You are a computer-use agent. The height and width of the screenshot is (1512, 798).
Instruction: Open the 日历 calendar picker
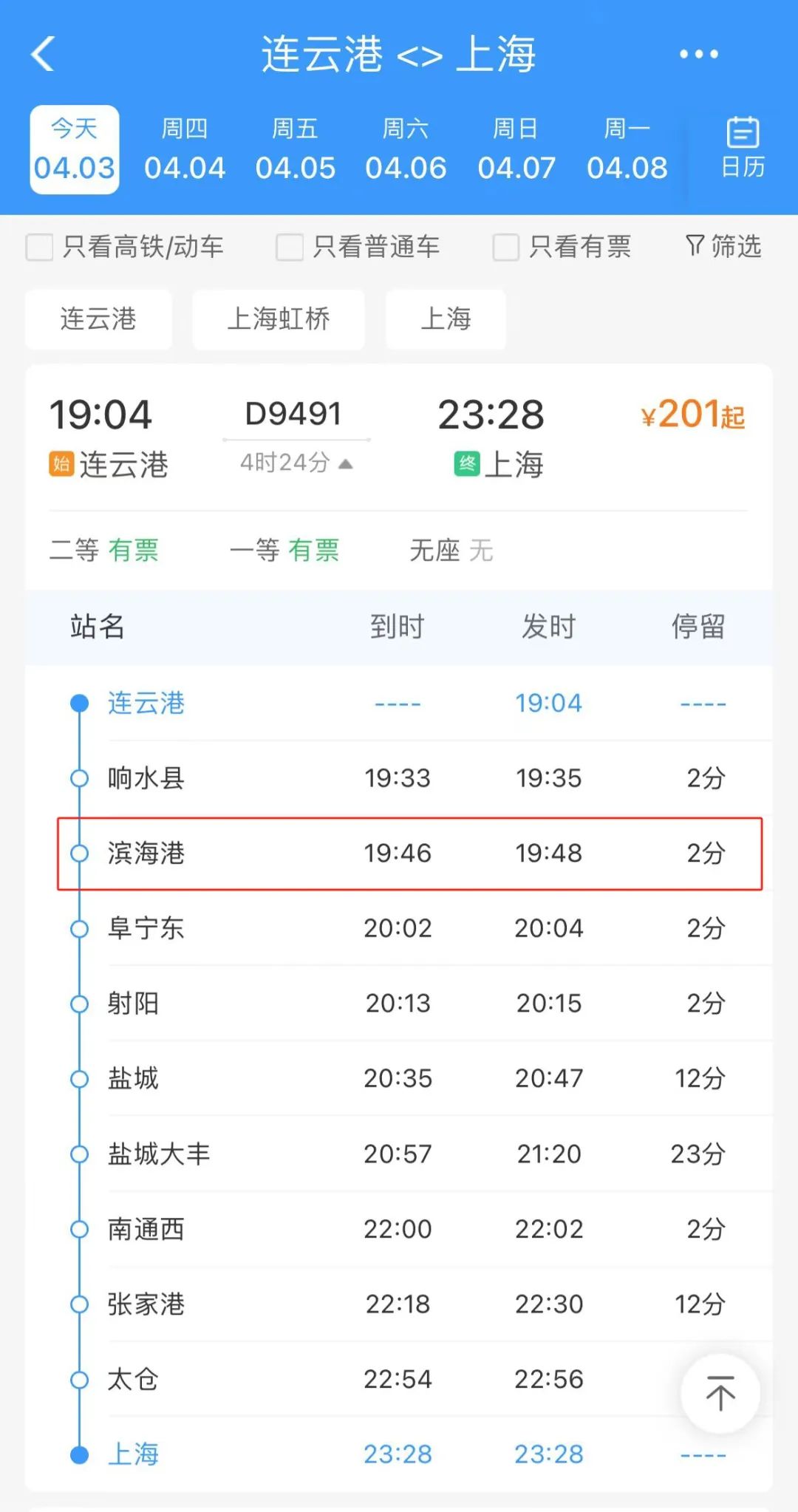(743, 149)
